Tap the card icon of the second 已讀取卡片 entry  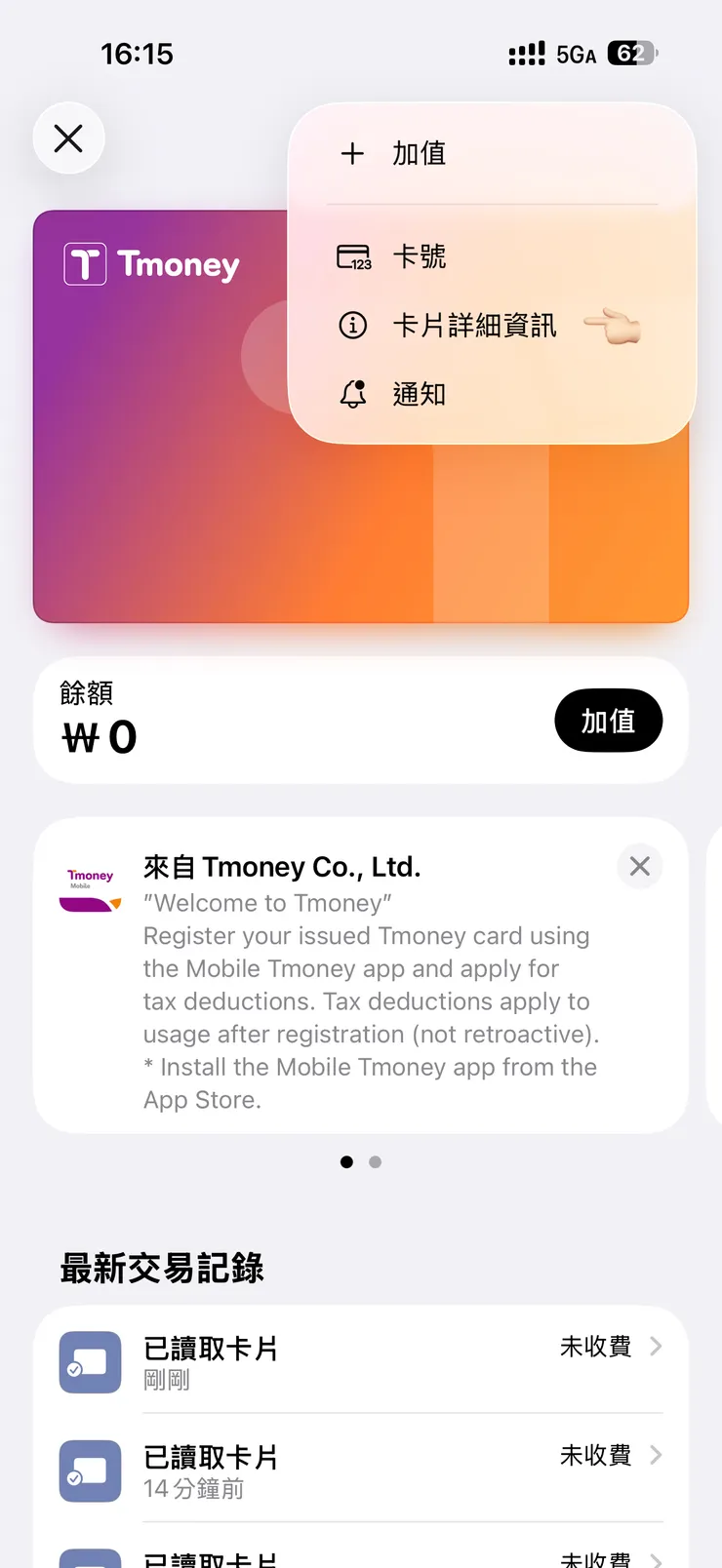pyautogui.click(x=90, y=1470)
